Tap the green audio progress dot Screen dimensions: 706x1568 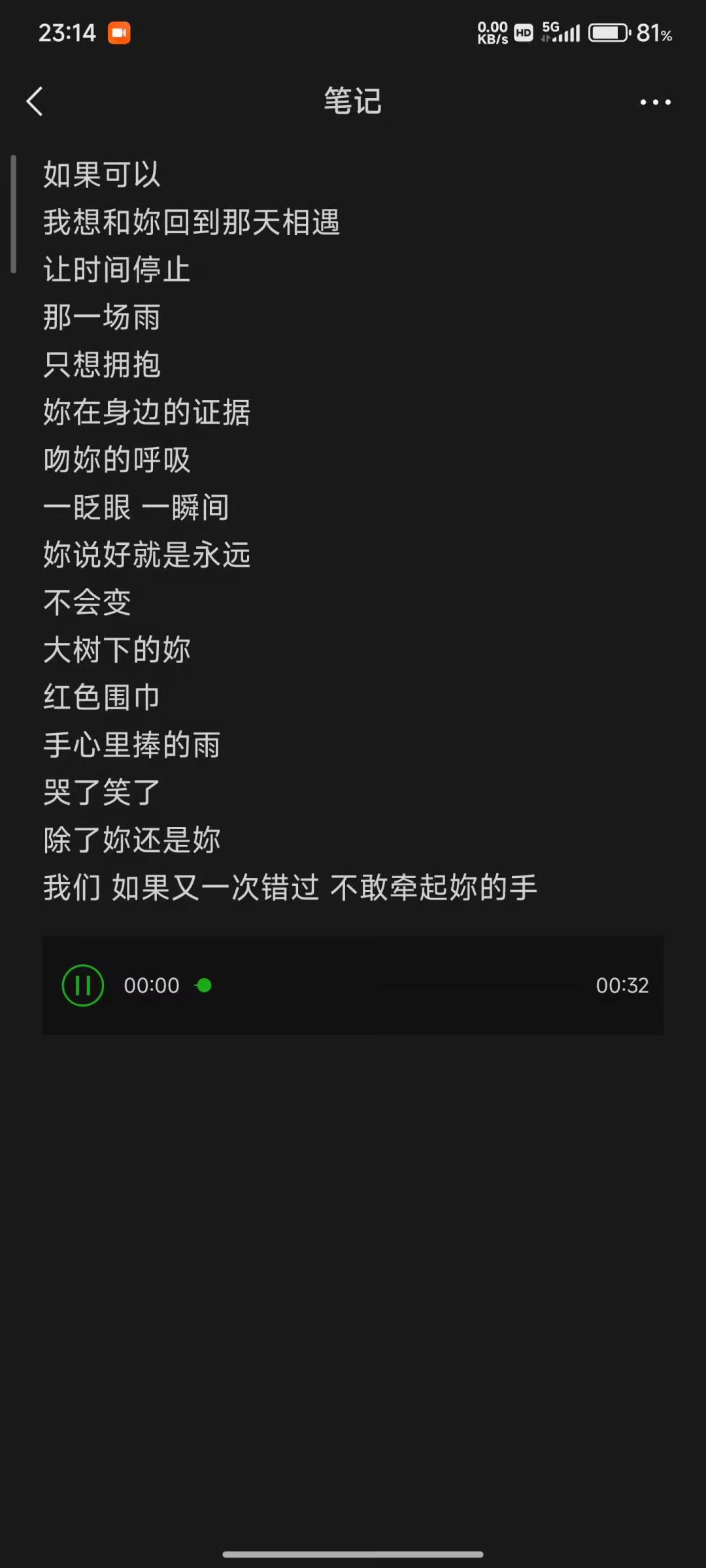coord(204,985)
